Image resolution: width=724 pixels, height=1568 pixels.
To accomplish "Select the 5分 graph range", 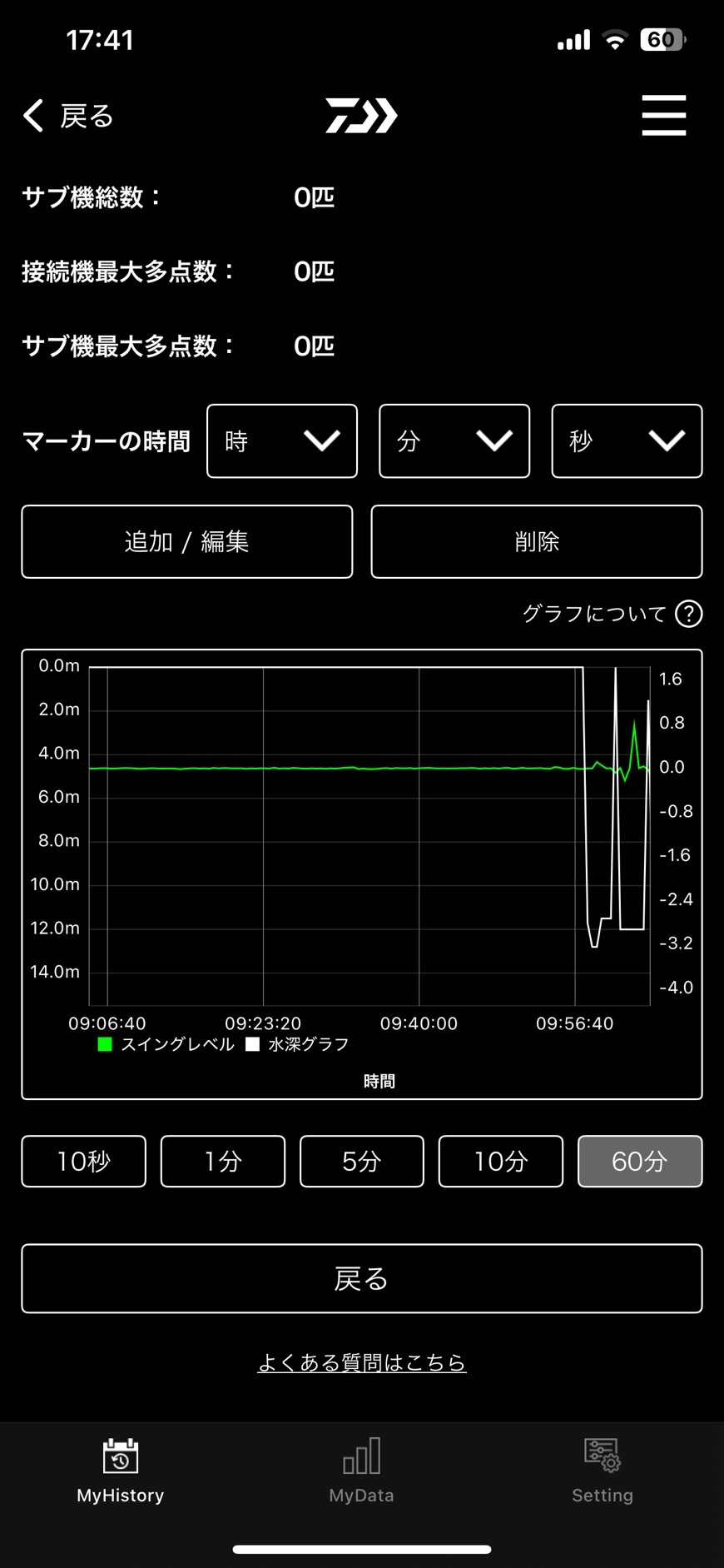I will click(x=362, y=1161).
